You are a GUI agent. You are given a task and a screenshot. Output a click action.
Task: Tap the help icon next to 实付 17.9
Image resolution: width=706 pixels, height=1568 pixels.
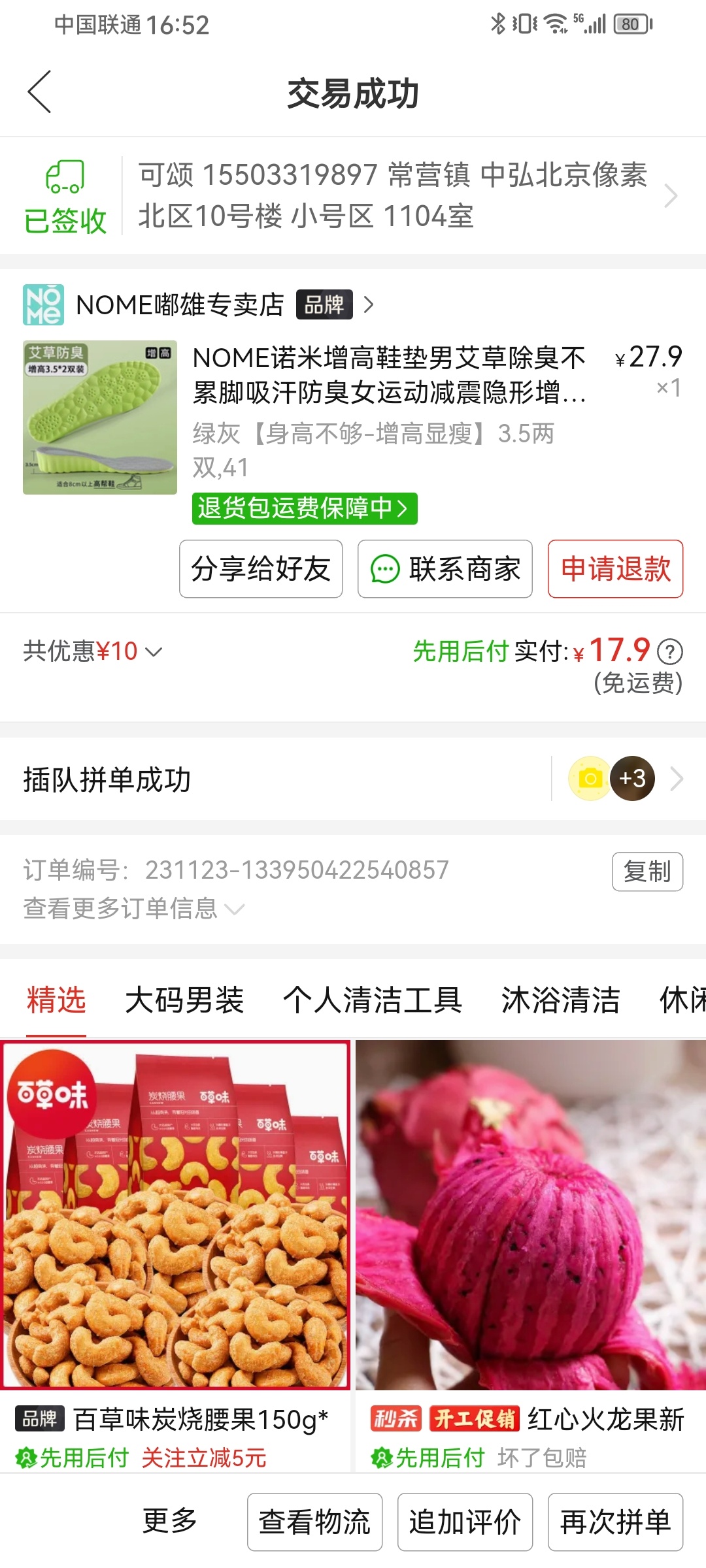point(670,651)
